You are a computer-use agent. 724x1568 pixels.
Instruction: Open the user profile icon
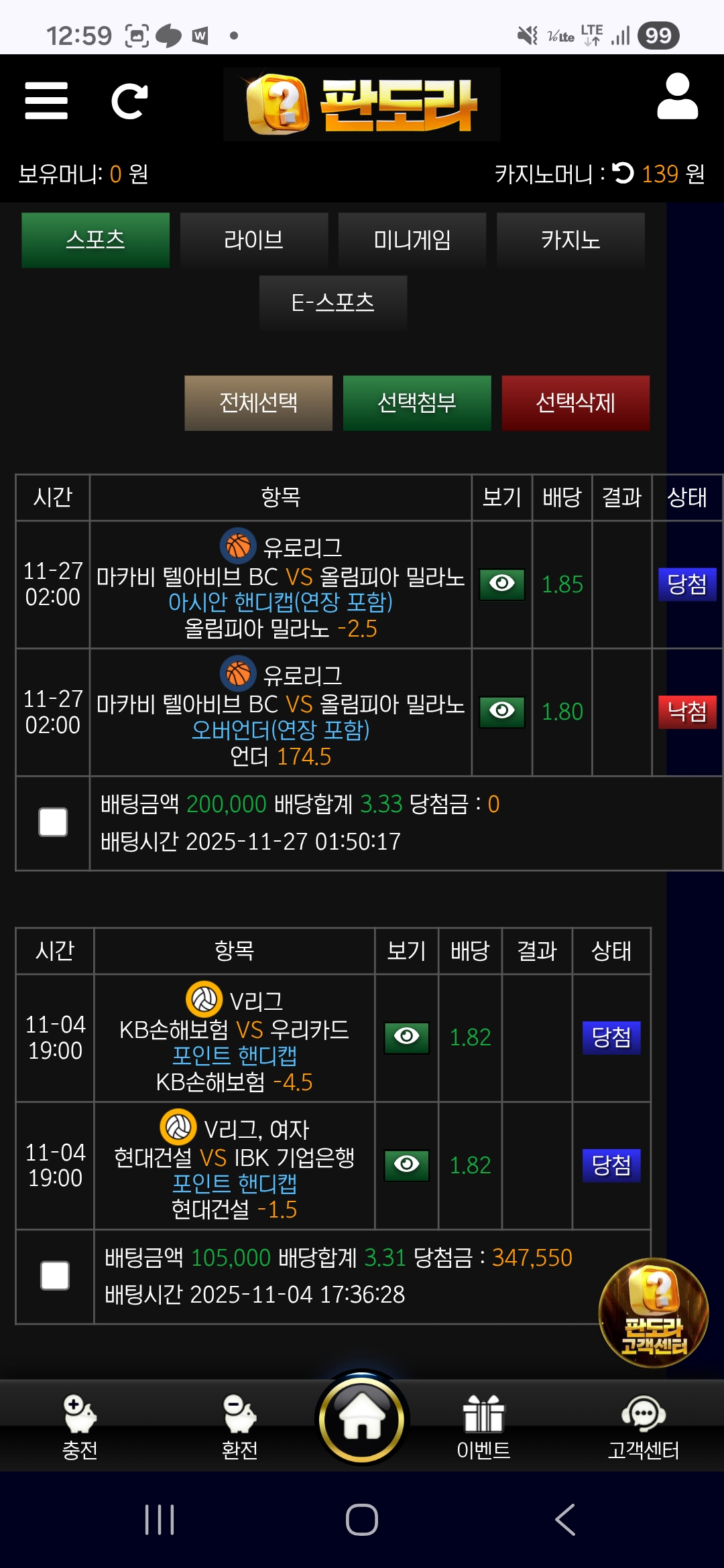pos(677,97)
